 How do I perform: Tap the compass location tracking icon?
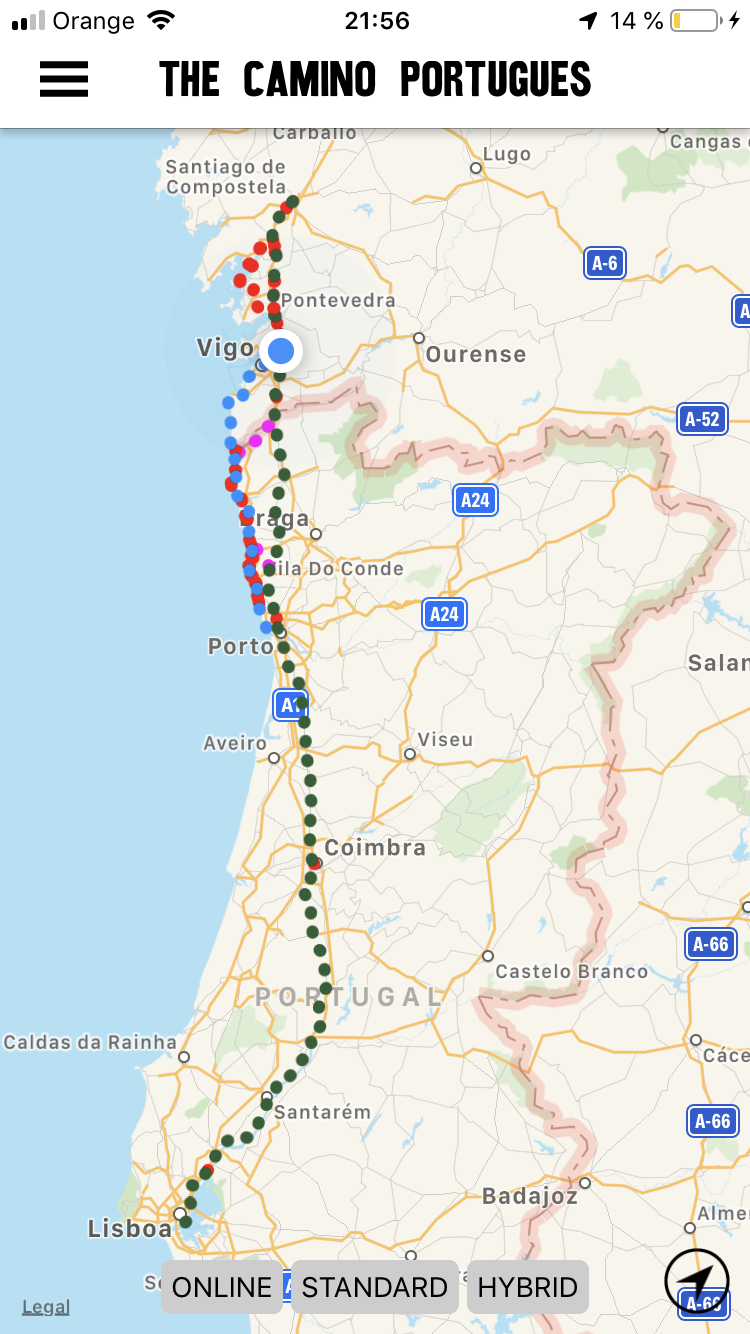697,1282
